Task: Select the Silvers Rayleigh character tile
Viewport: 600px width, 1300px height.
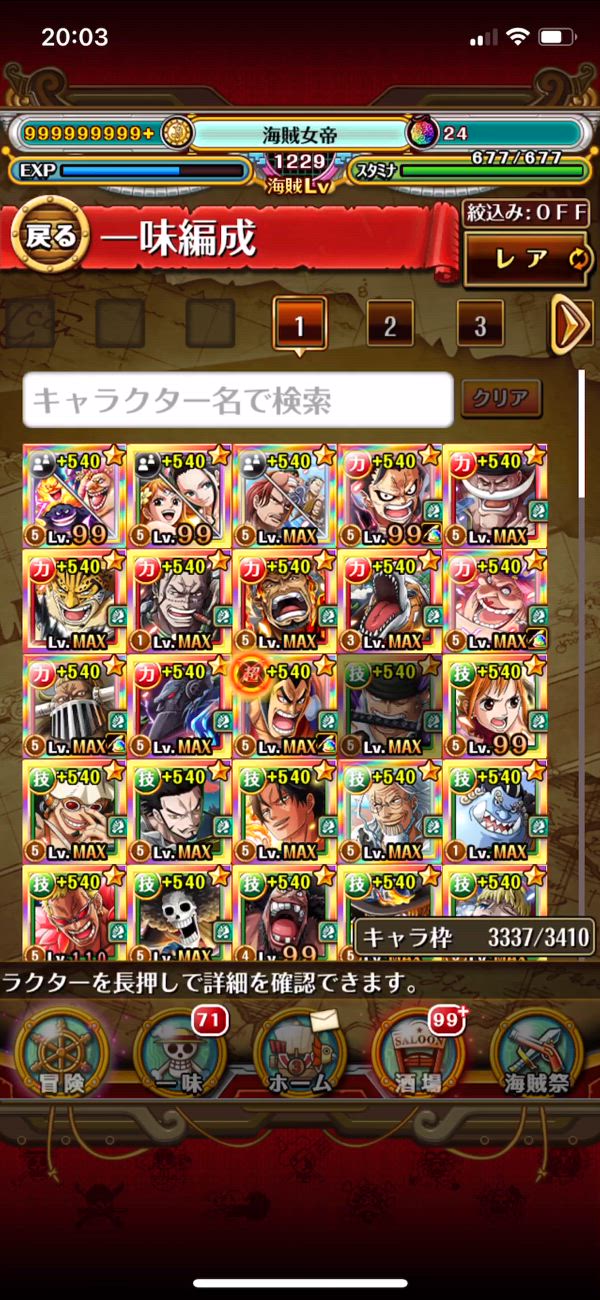Action: [390, 812]
